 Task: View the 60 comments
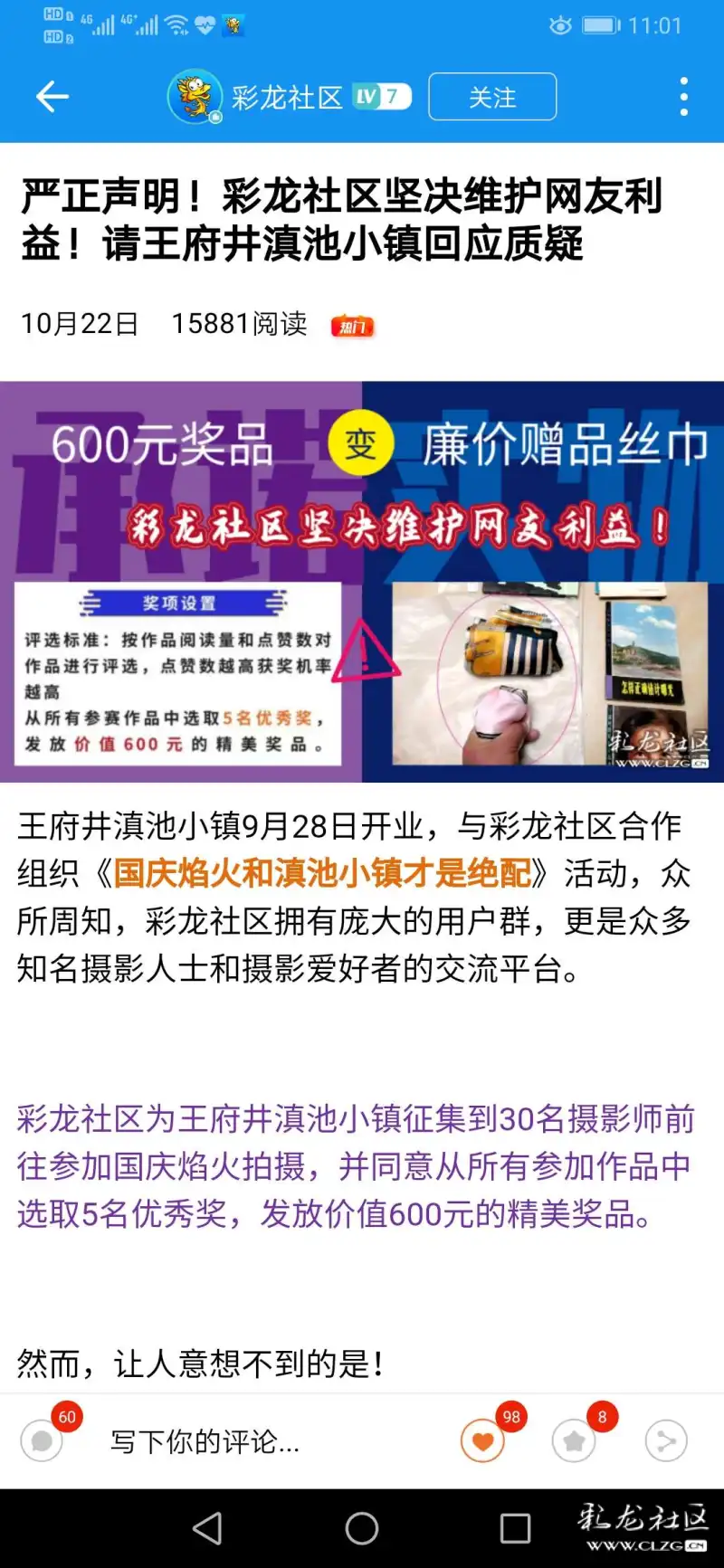[43, 1440]
